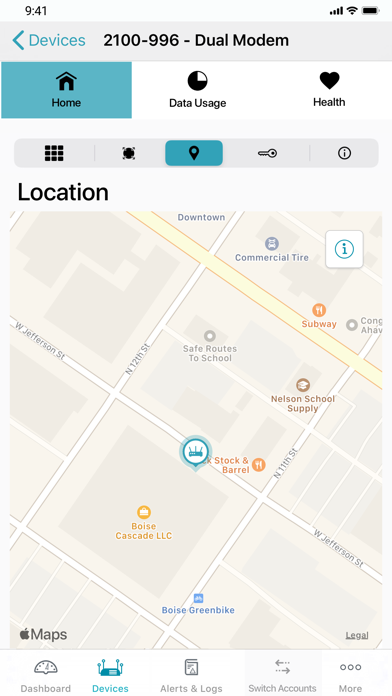392x696 pixels.
Task: Open the Devices tab in bottom bar
Action: pyautogui.click(x=110, y=676)
